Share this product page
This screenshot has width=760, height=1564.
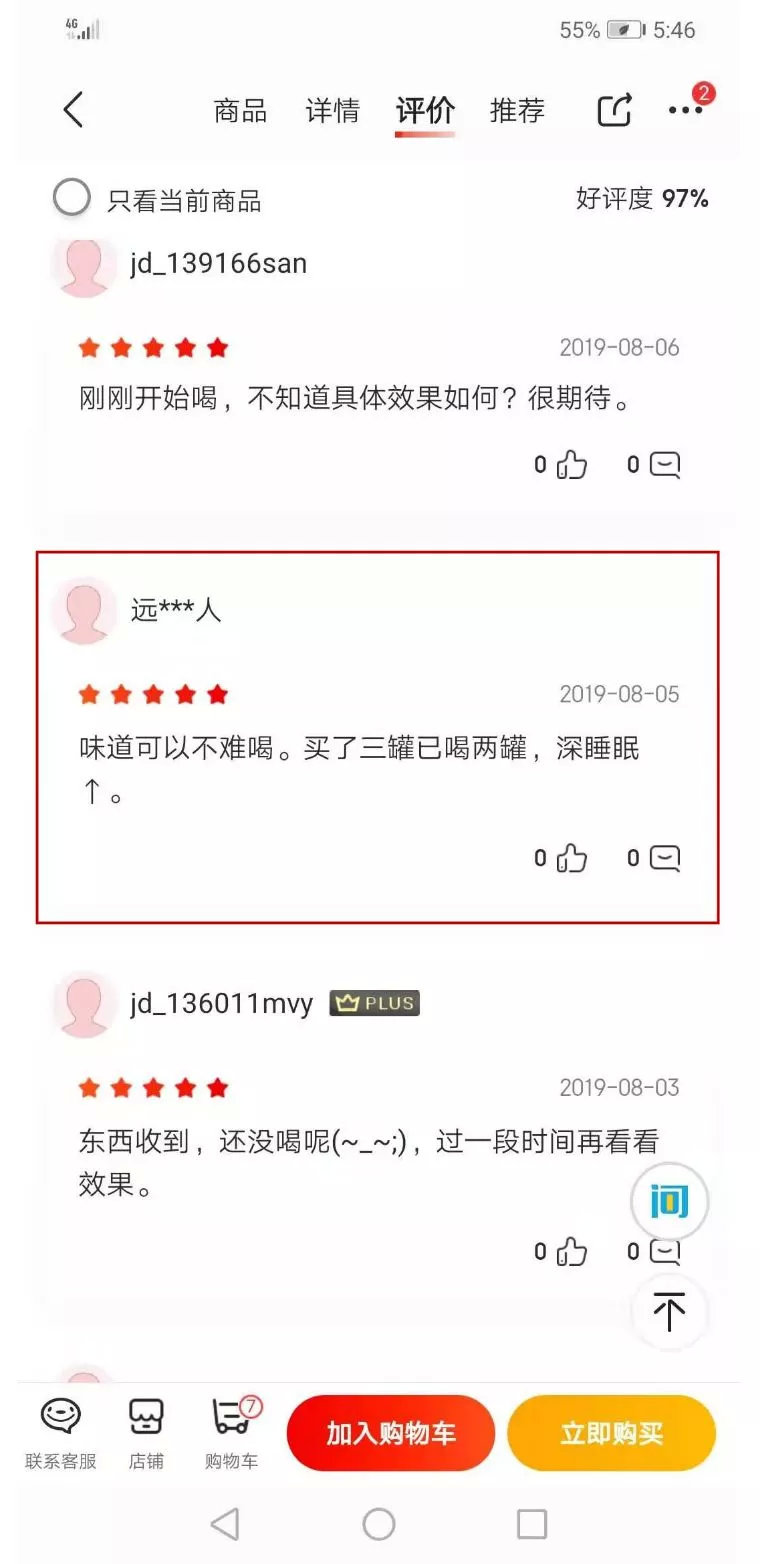click(x=615, y=109)
